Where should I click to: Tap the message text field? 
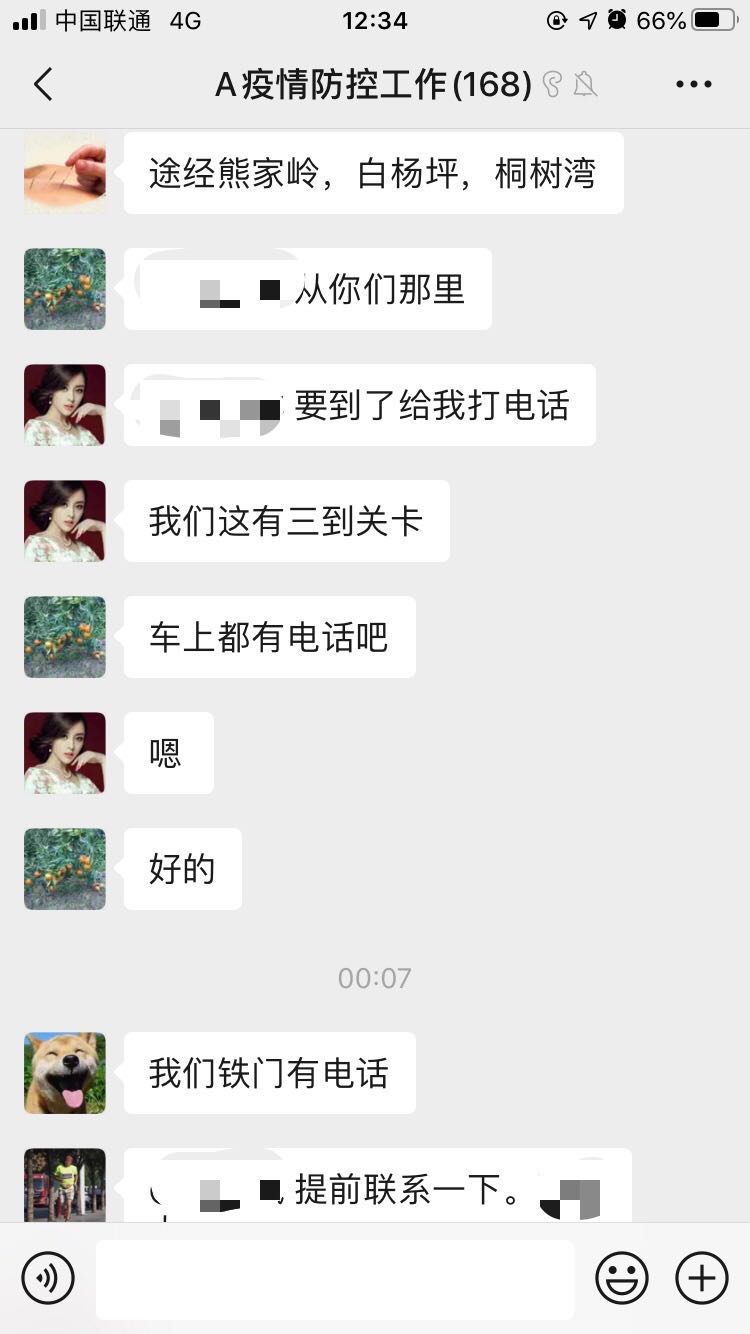tap(335, 1279)
